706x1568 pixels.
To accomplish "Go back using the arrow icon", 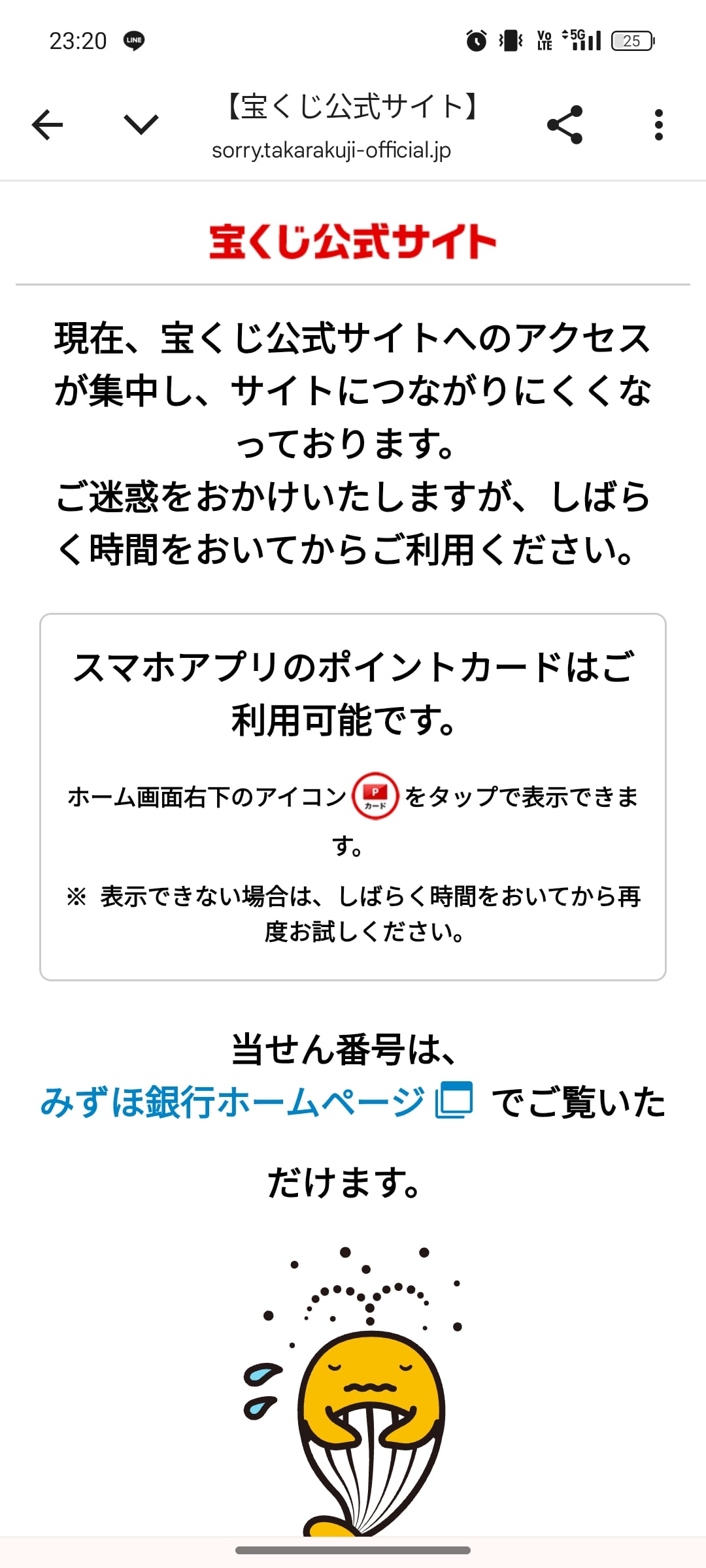I will [x=48, y=125].
